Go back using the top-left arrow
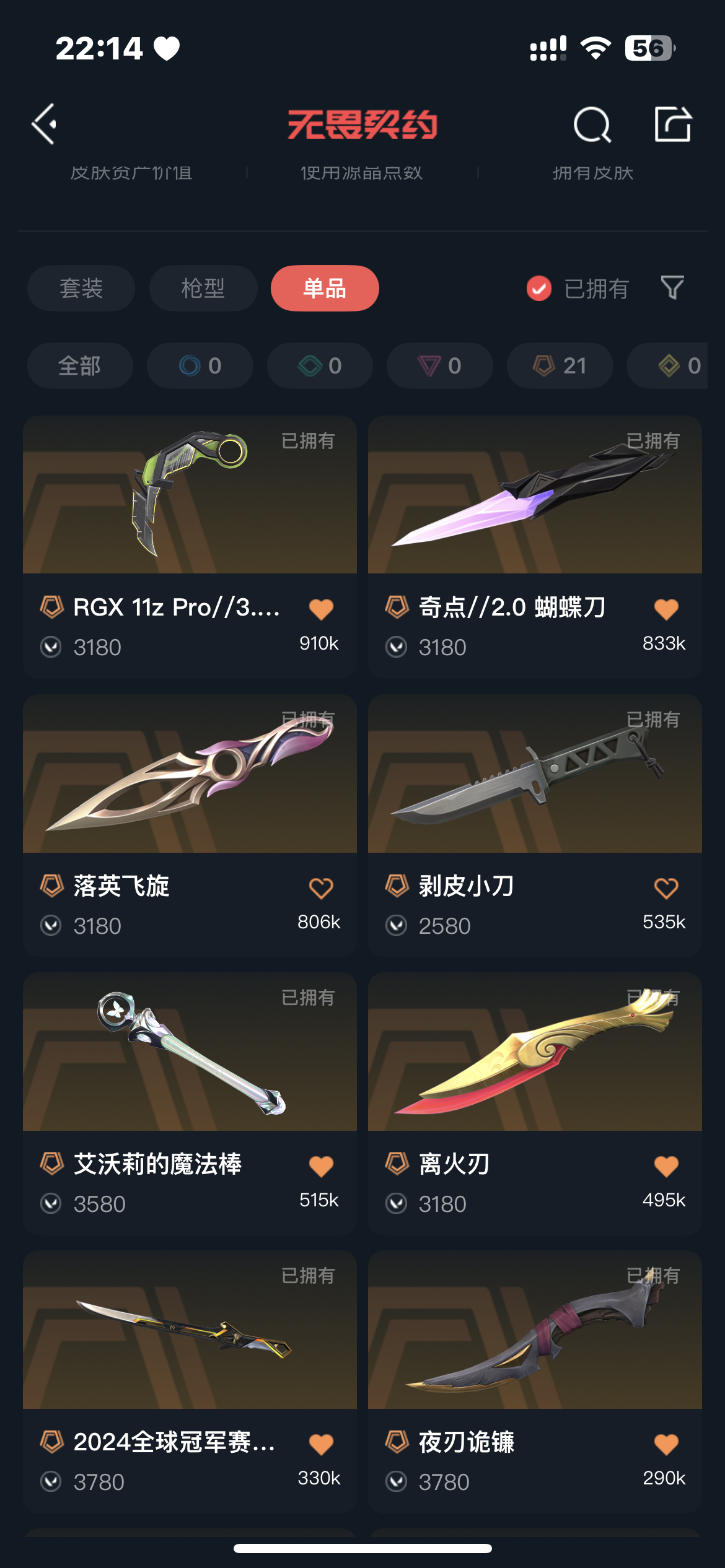The height and width of the screenshot is (1568, 725). (45, 124)
